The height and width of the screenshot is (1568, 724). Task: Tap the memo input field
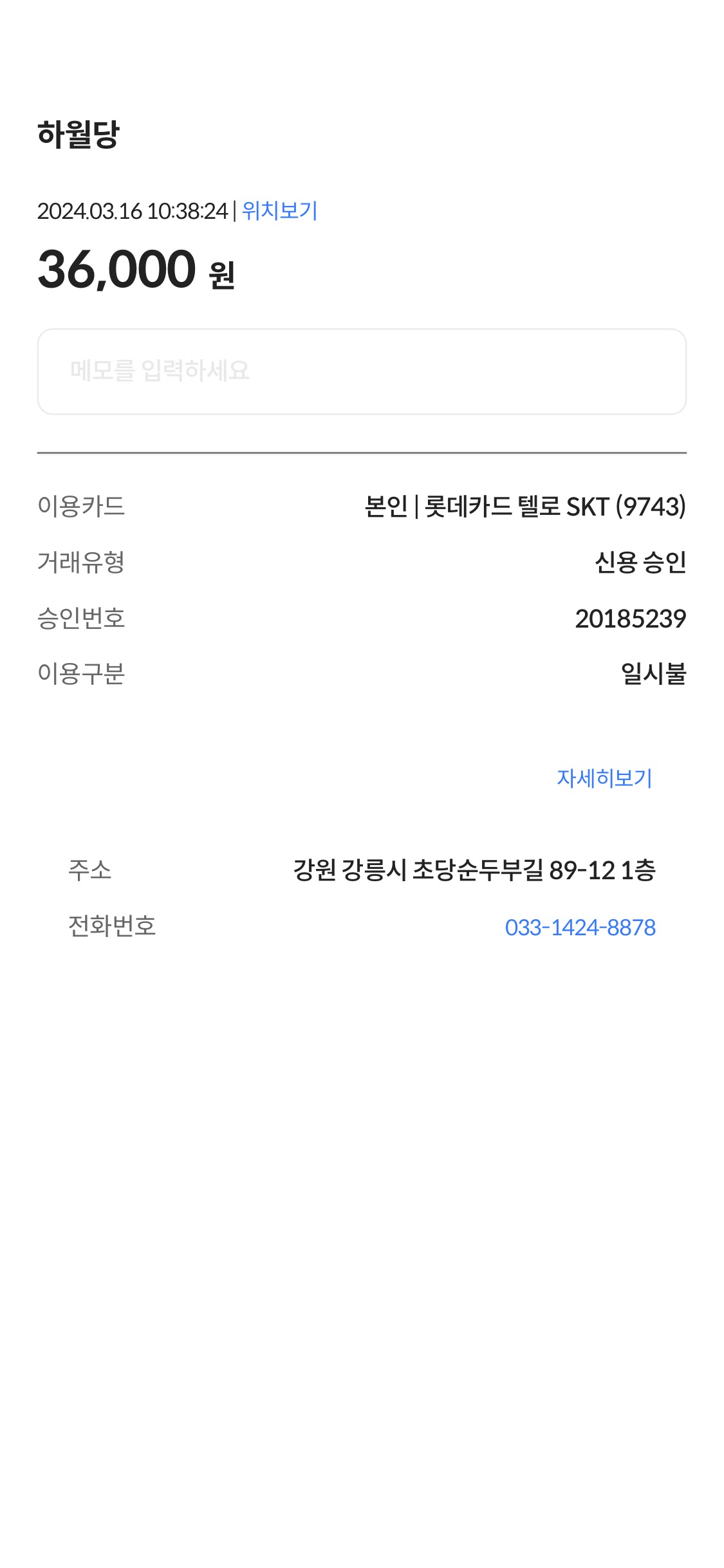tap(362, 371)
